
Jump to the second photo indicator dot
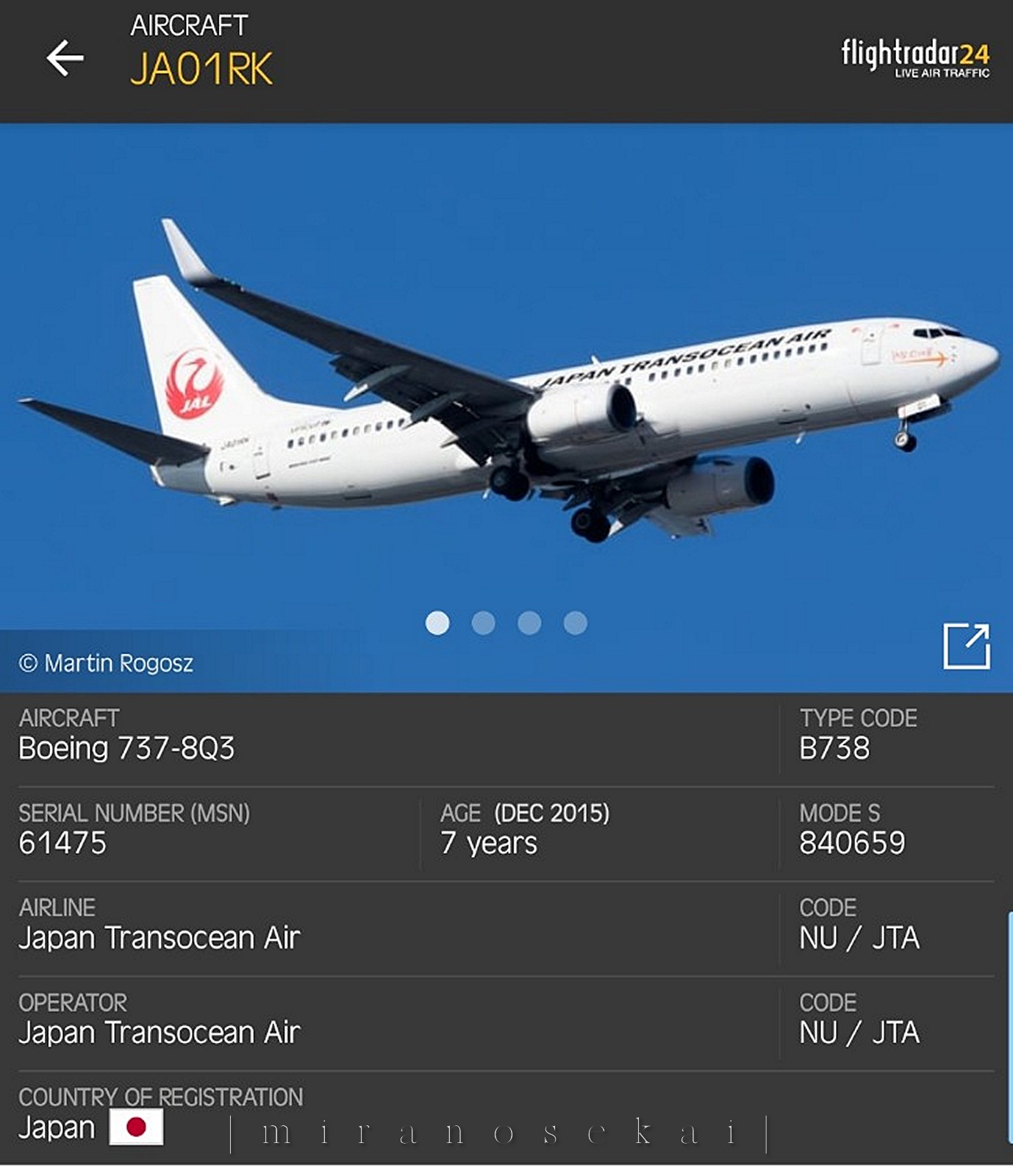click(x=483, y=623)
